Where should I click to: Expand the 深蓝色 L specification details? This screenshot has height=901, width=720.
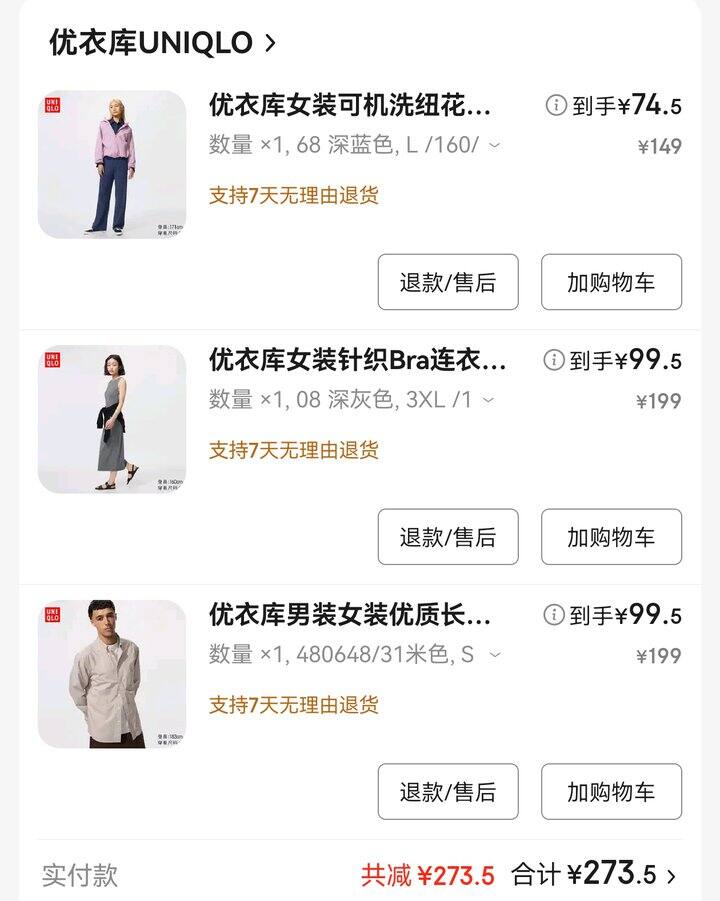494,146
